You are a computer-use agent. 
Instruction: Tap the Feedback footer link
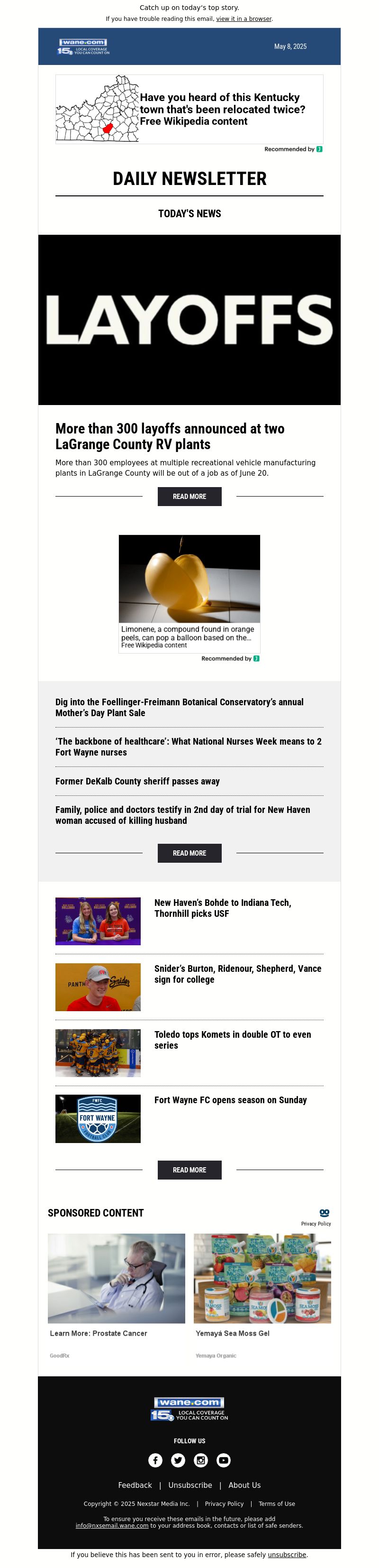tap(135, 1485)
